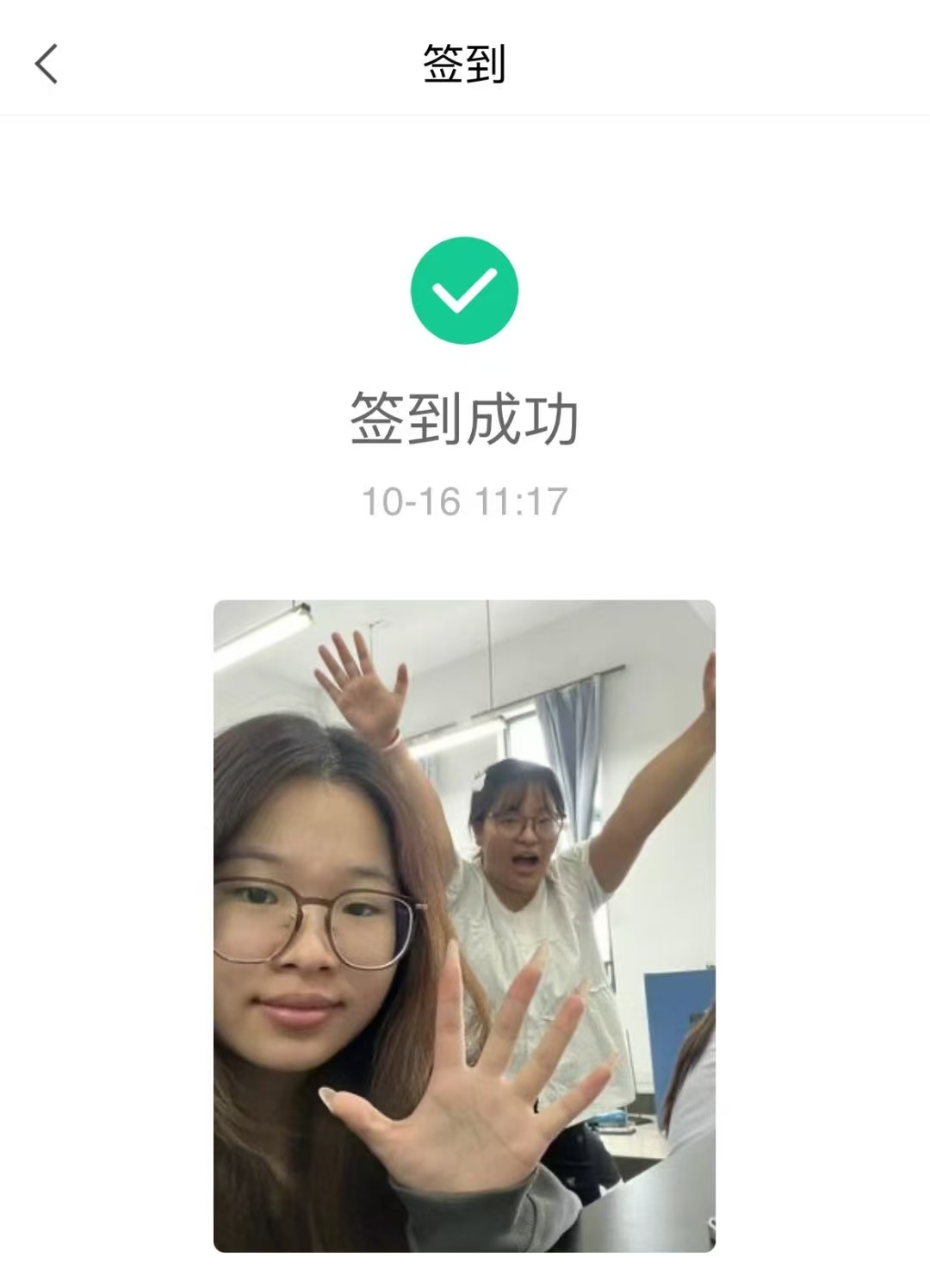Open the sign-in photo in full view
Screen dimensions: 930x1288
[x=464, y=925]
